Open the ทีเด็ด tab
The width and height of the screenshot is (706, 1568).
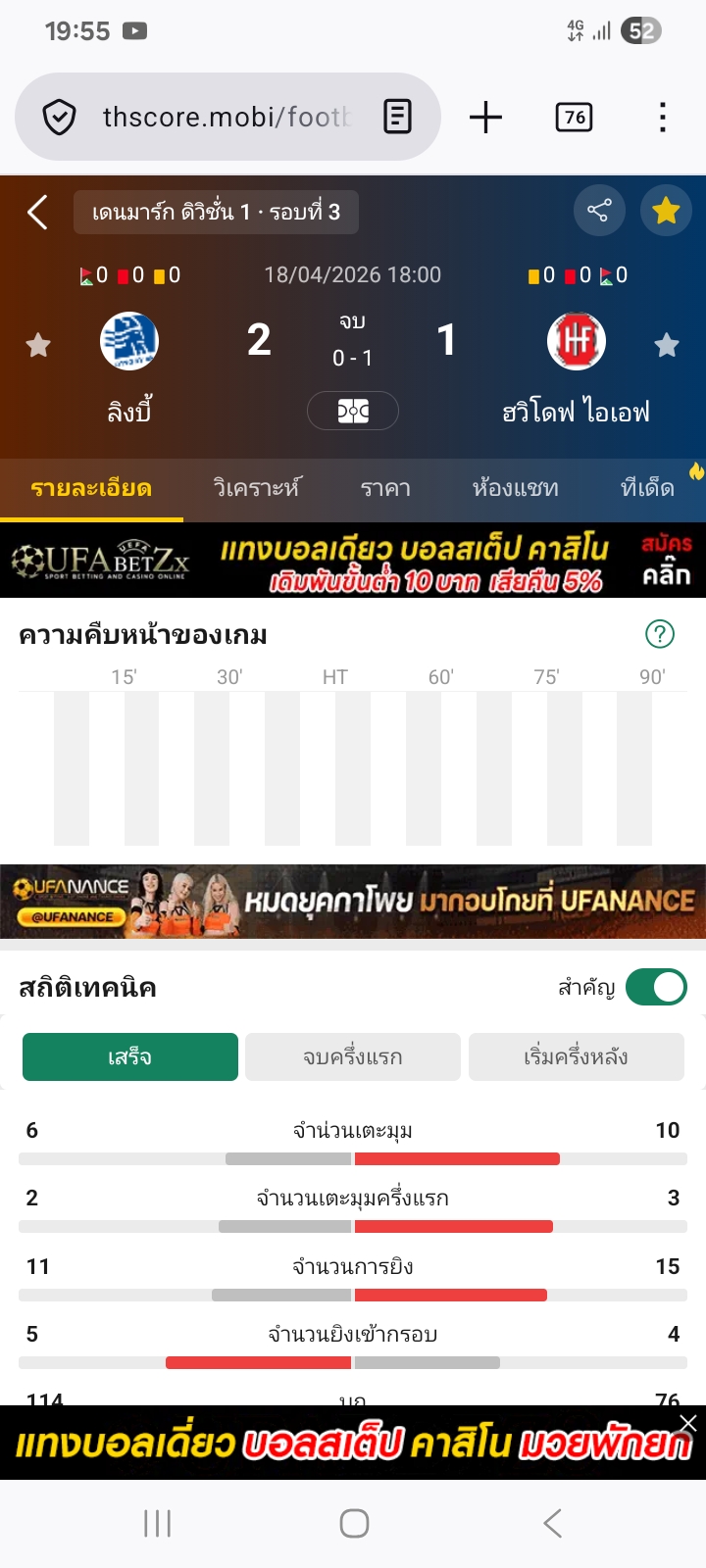click(x=647, y=488)
